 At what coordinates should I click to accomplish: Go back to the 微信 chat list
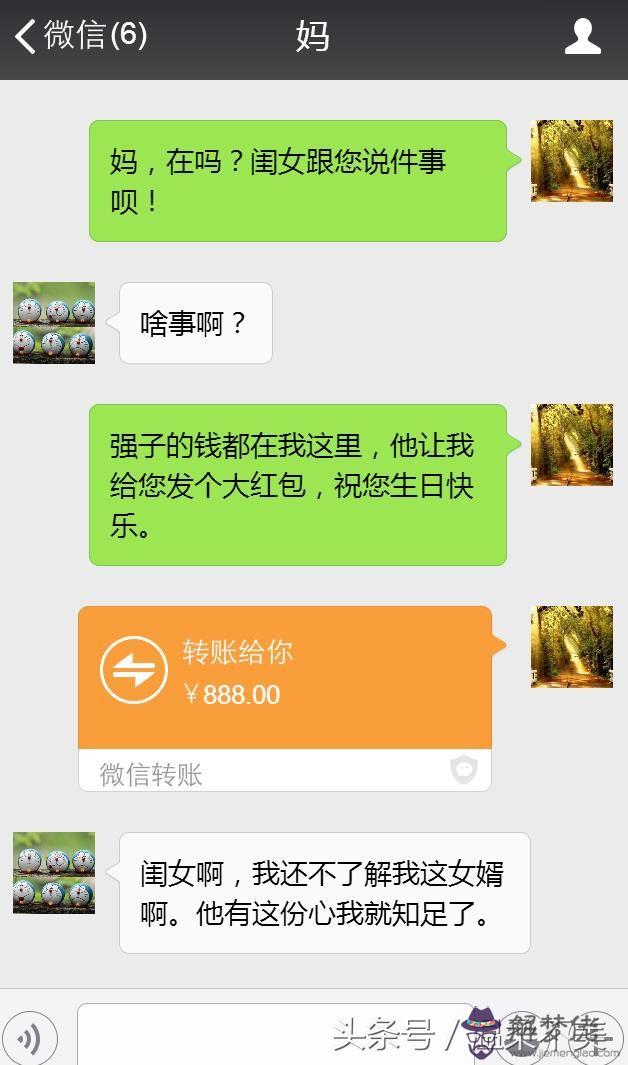click(80, 37)
